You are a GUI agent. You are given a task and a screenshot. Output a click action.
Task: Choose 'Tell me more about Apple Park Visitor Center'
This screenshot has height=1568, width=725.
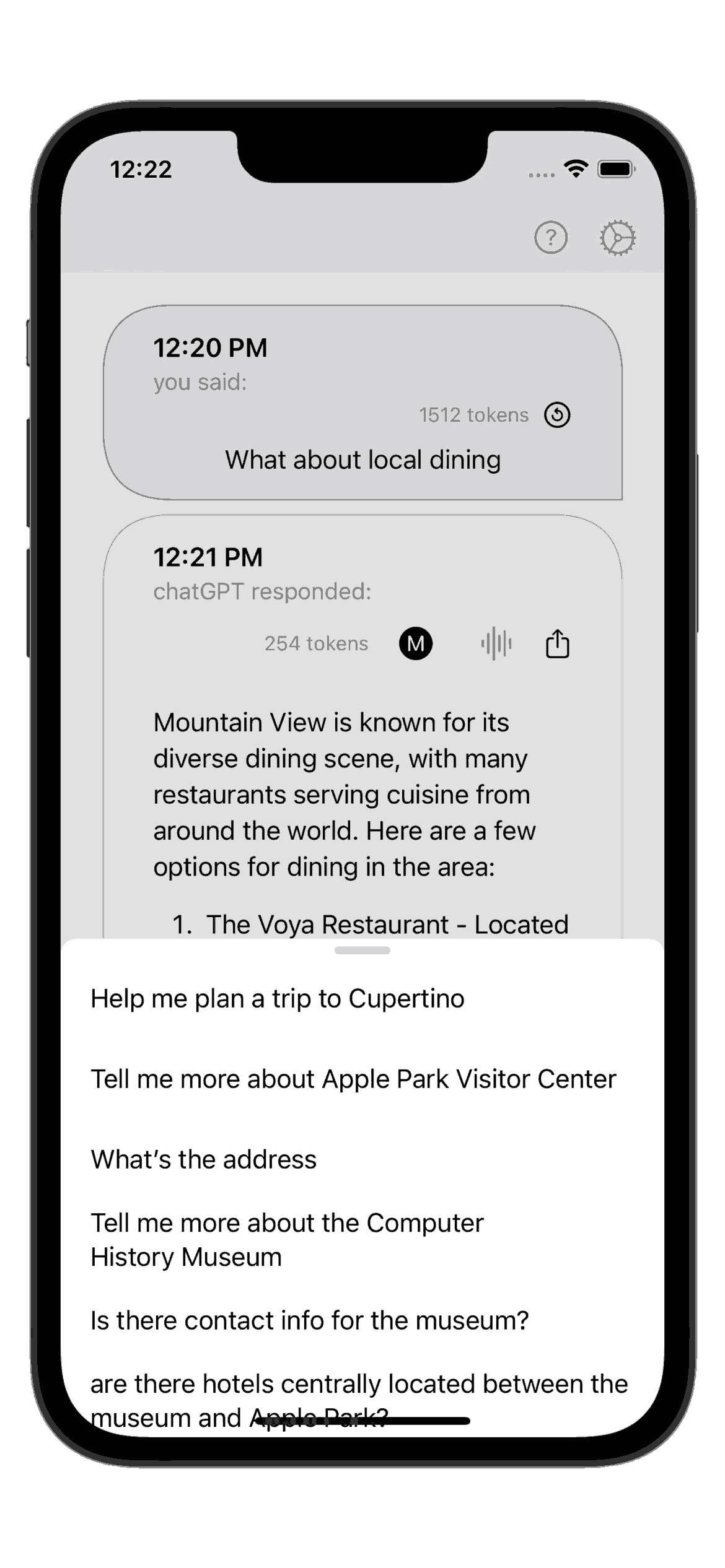[362, 1079]
